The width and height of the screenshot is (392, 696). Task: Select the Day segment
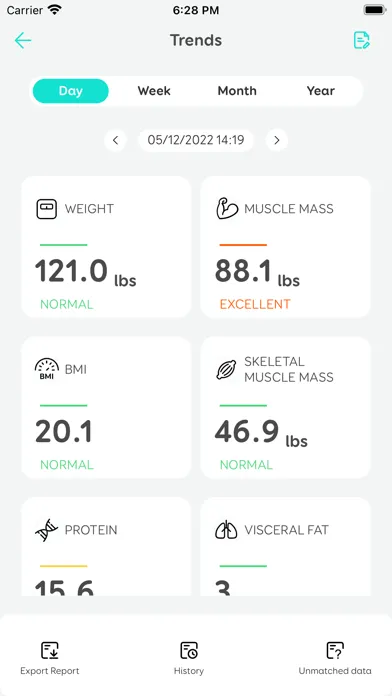(x=71, y=91)
